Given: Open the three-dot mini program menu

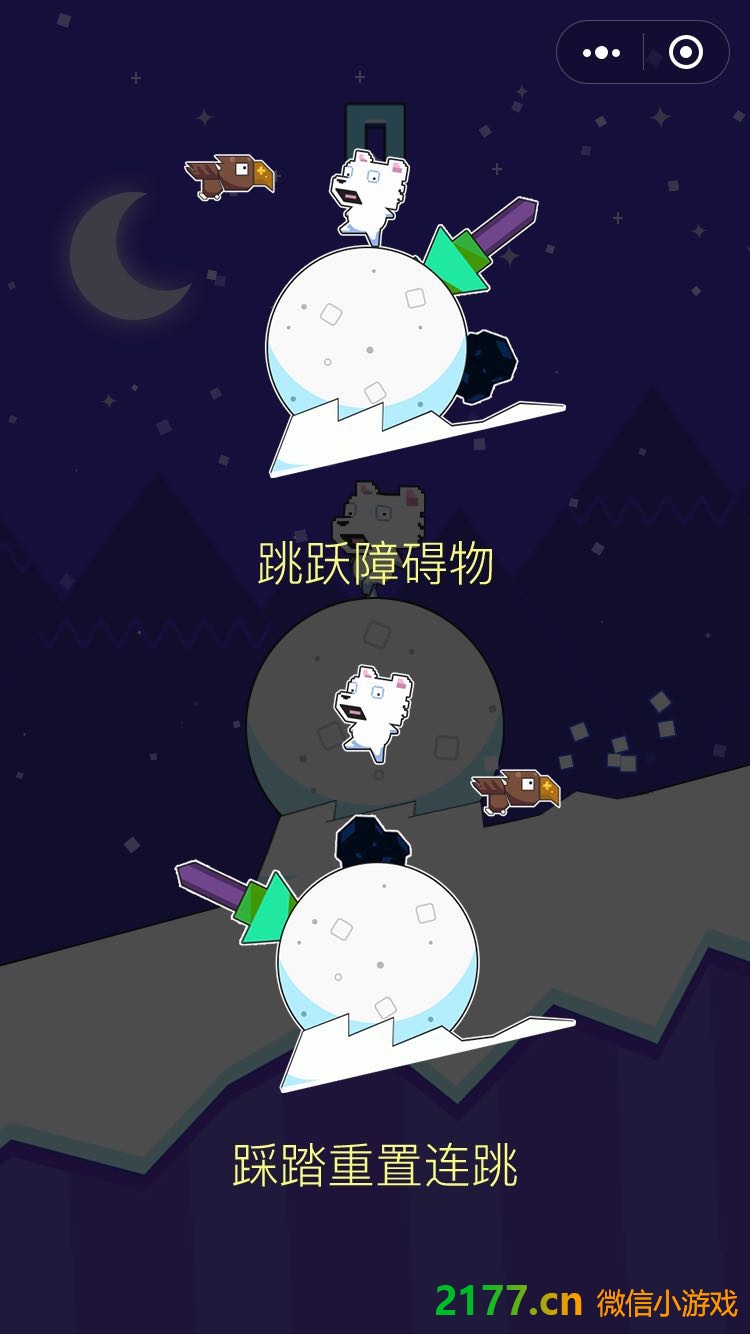Looking at the screenshot, I should click(x=601, y=52).
